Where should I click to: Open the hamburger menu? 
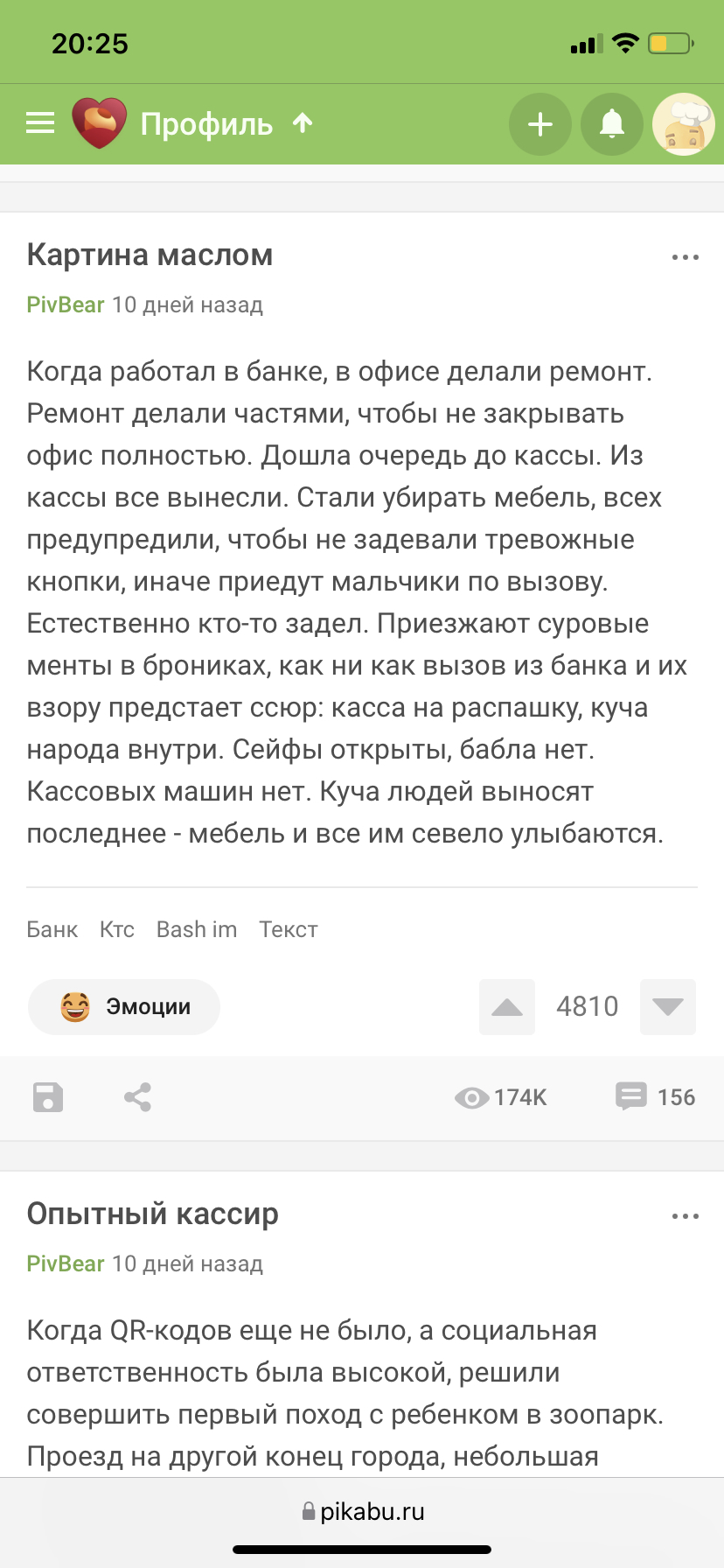click(40, 123)
